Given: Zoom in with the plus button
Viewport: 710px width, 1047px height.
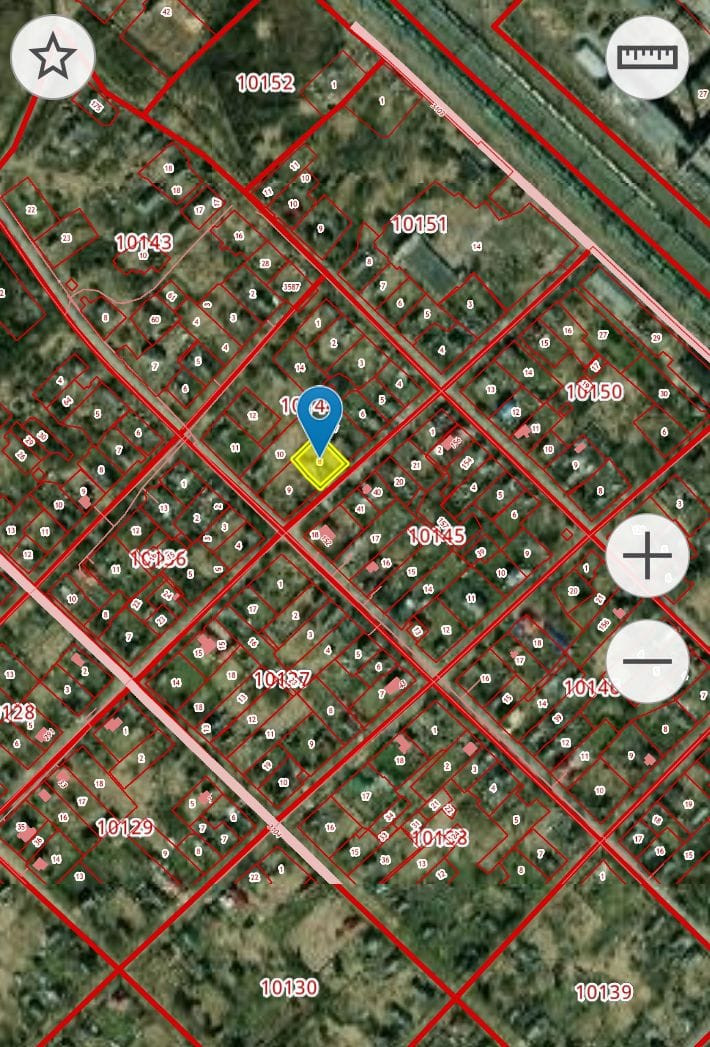Looking at the screenshot, I should coord(647,556).
